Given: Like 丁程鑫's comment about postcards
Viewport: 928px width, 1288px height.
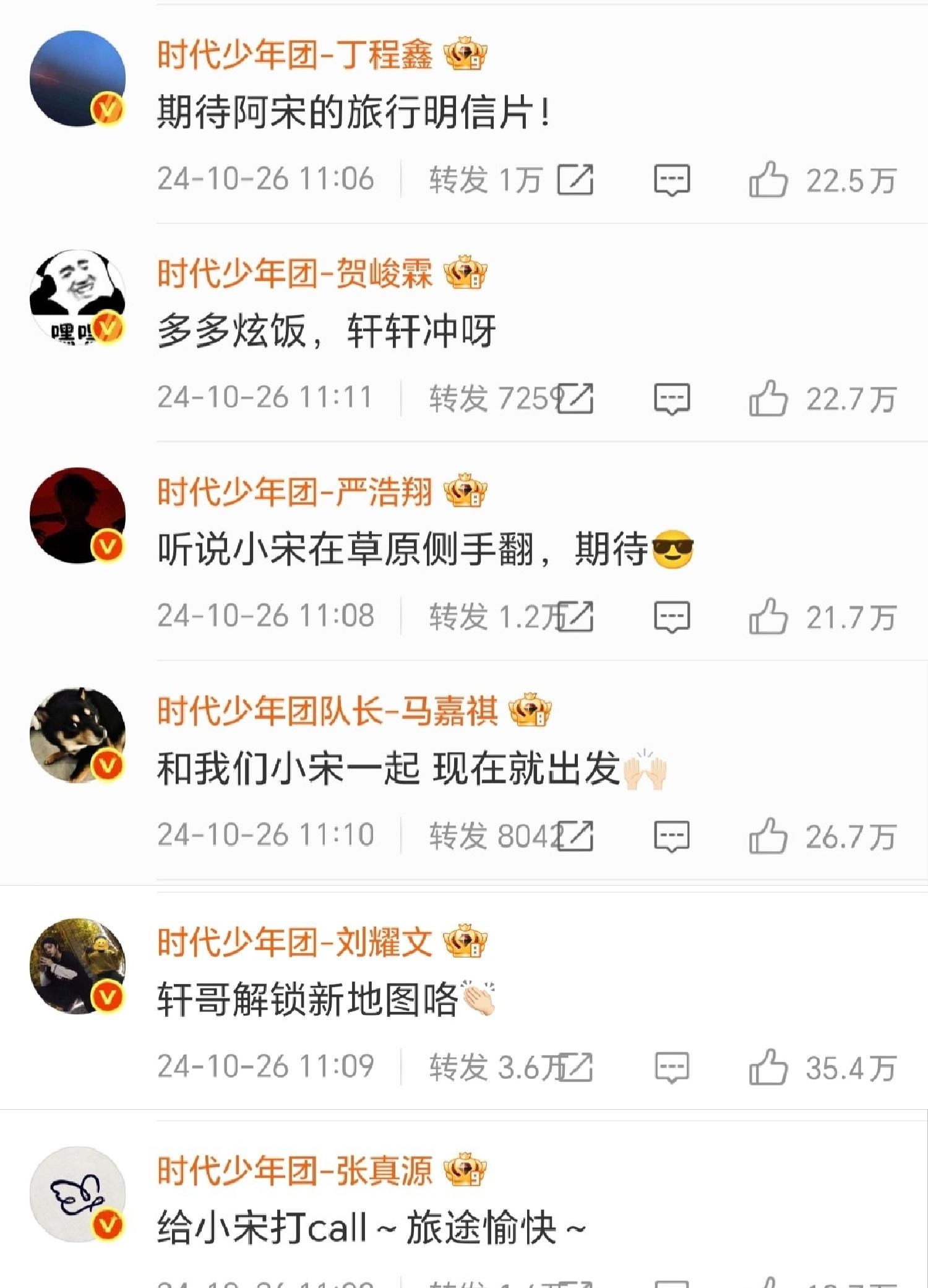Looking at the screenshot, I should (768, 180).
